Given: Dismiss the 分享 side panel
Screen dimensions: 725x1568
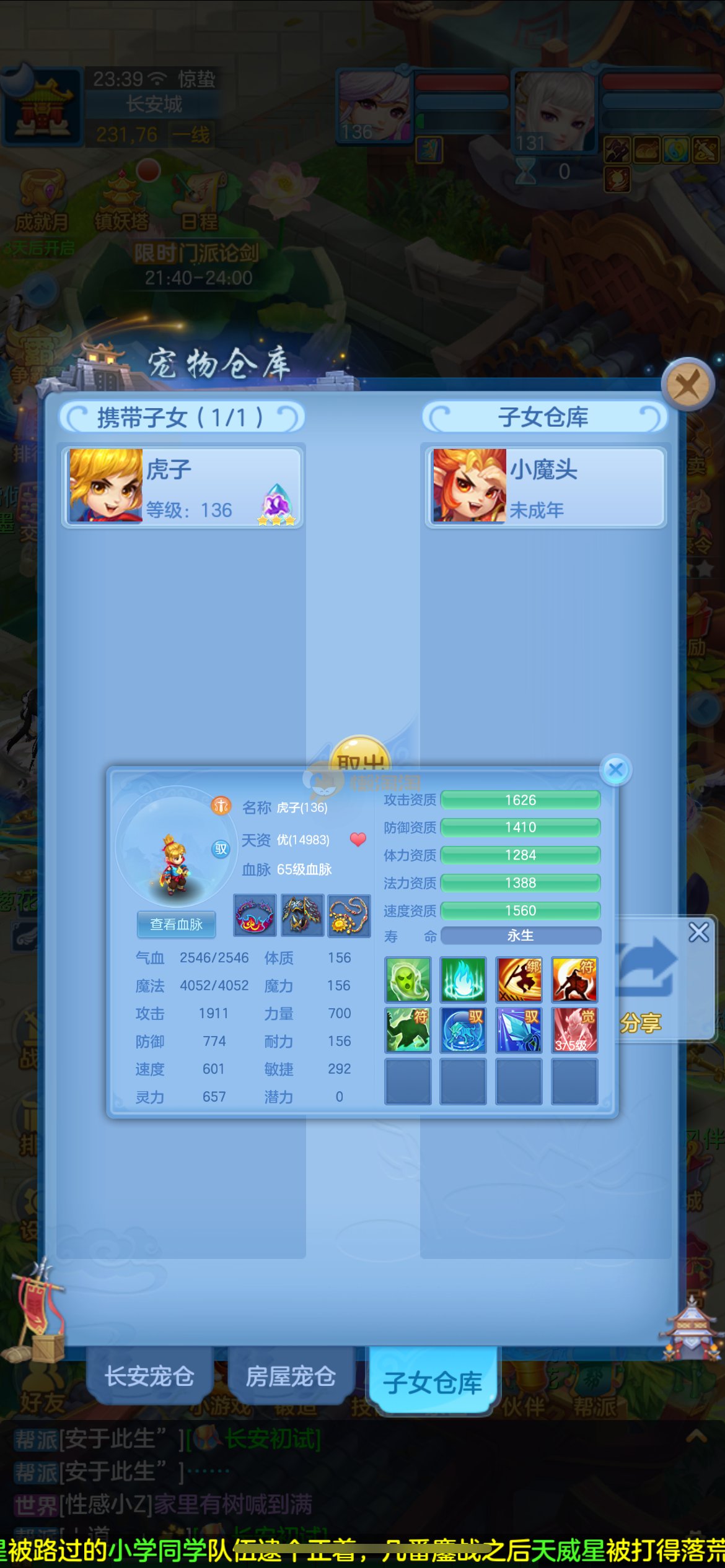Looking at the screenshot, I should (x=698, y=932).
